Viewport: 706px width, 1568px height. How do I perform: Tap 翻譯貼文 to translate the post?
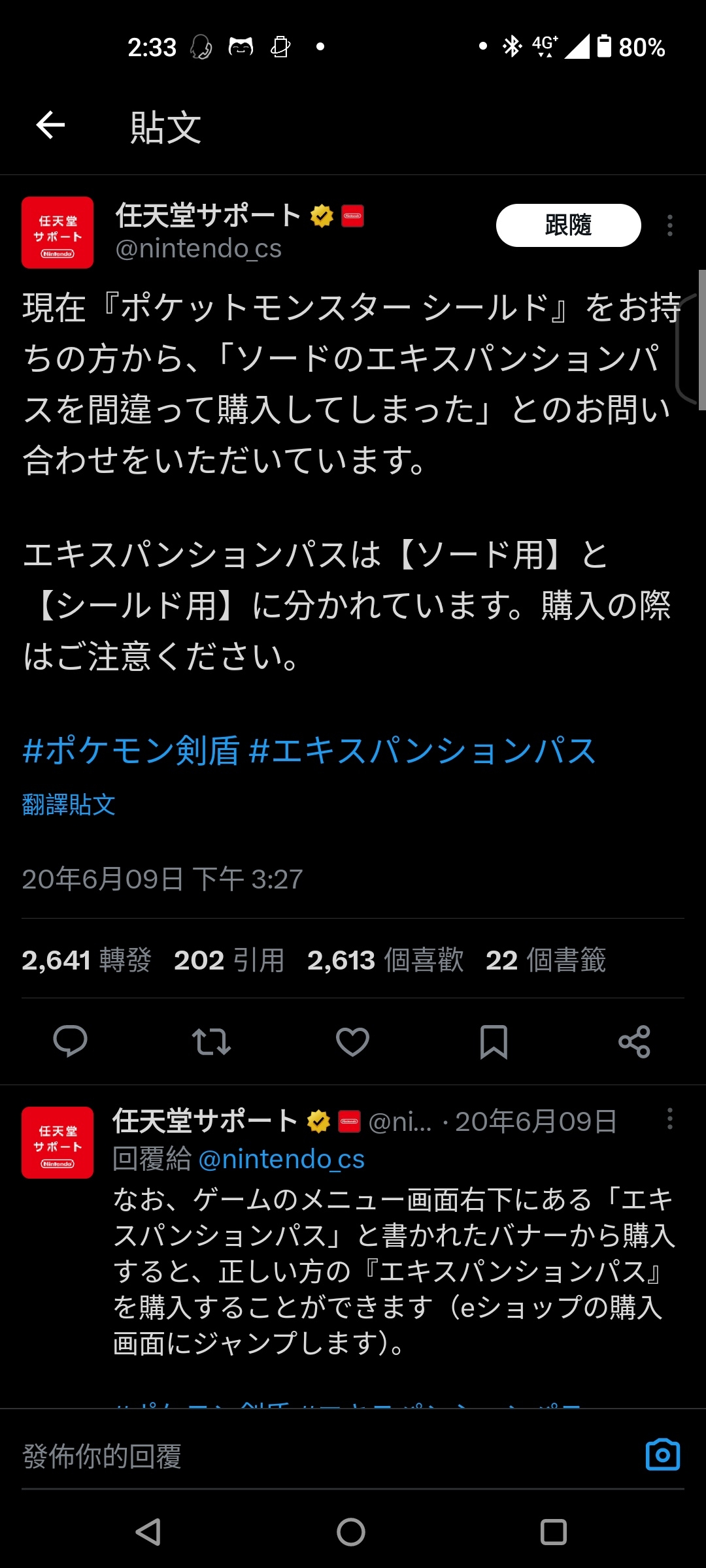point(69,804)
